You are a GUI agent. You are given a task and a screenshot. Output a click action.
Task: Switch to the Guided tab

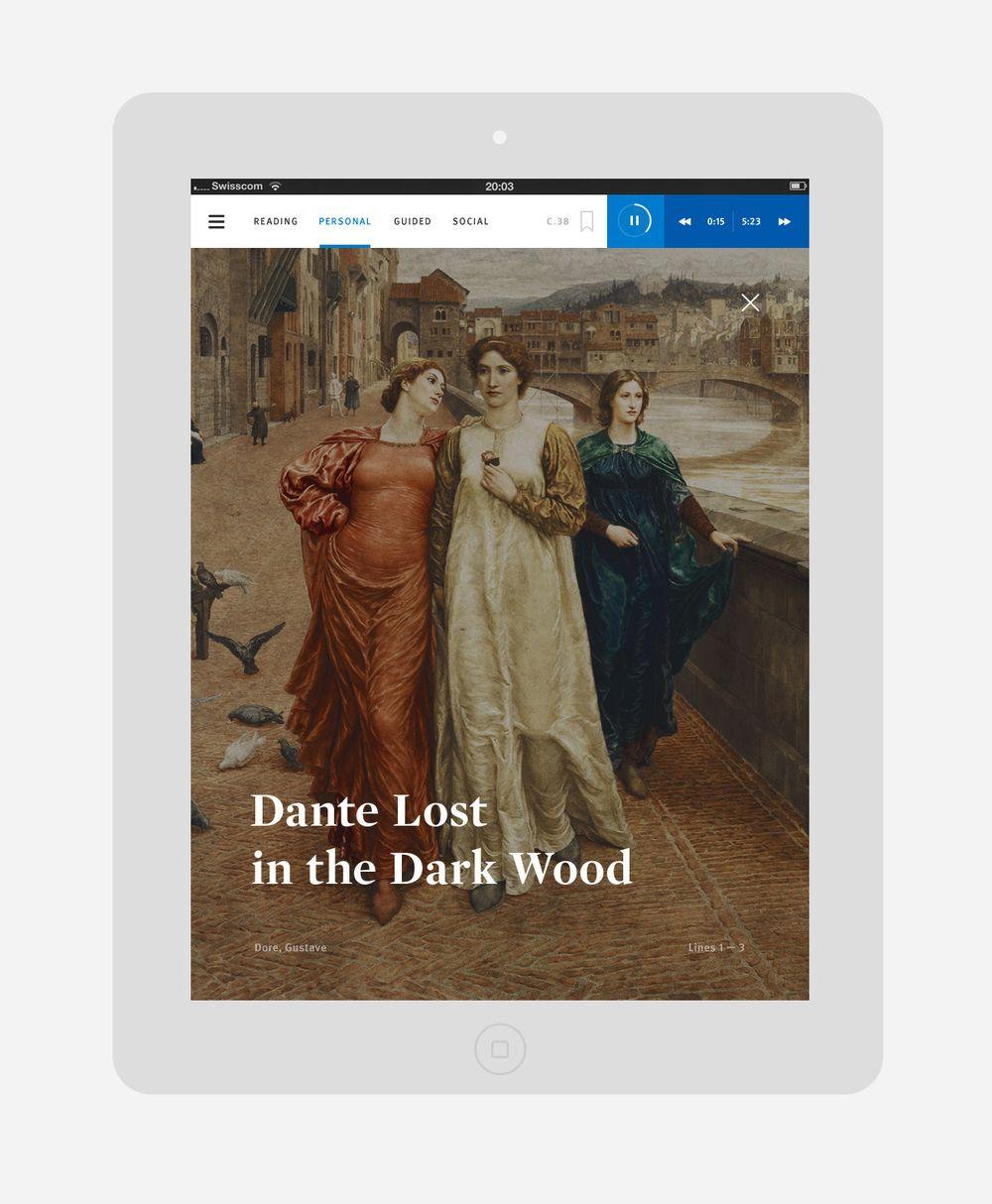click(413, 221)
